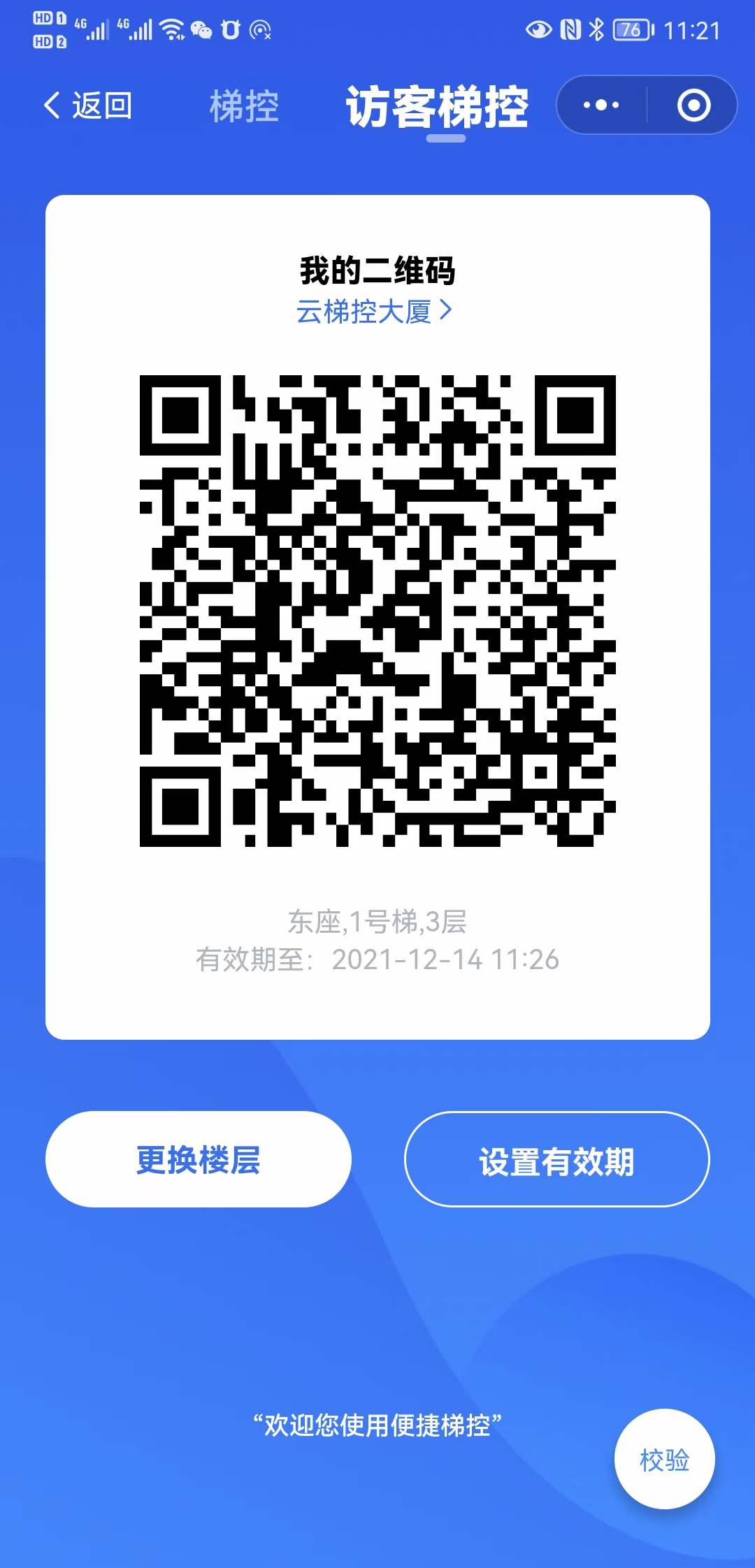Tap the 校验 floating button
Screen dimensions: 755x1568
[664, 1459]
